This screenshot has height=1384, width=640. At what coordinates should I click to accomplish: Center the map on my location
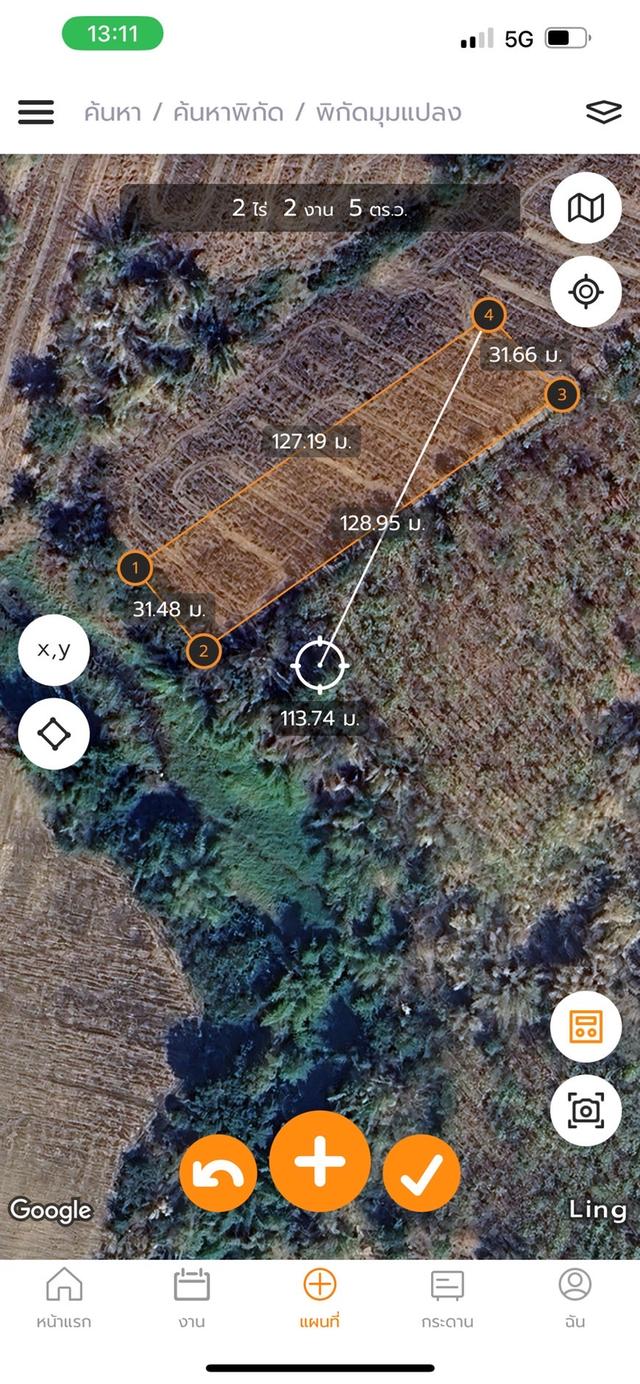point(586,291)
